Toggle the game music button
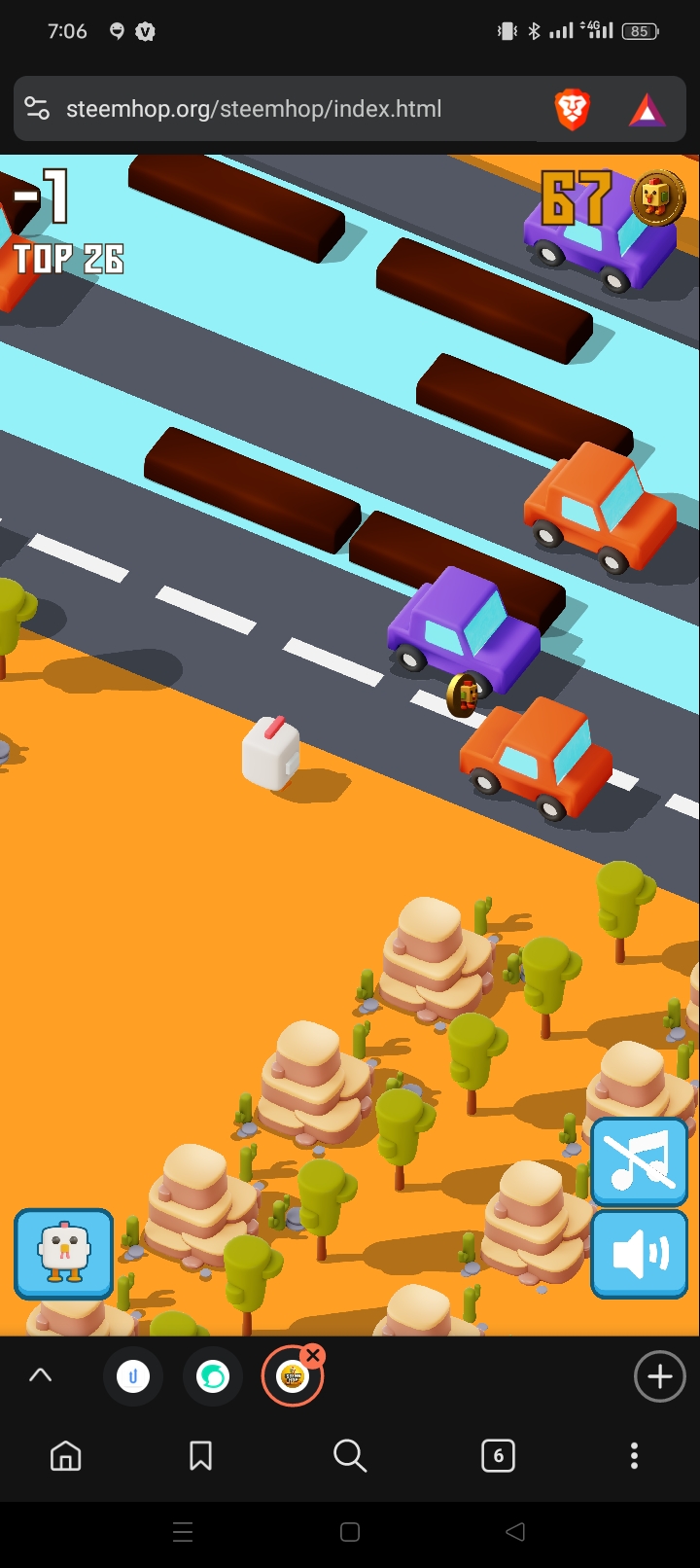This screenshot has height=1568, width=700. [639, 1161]
